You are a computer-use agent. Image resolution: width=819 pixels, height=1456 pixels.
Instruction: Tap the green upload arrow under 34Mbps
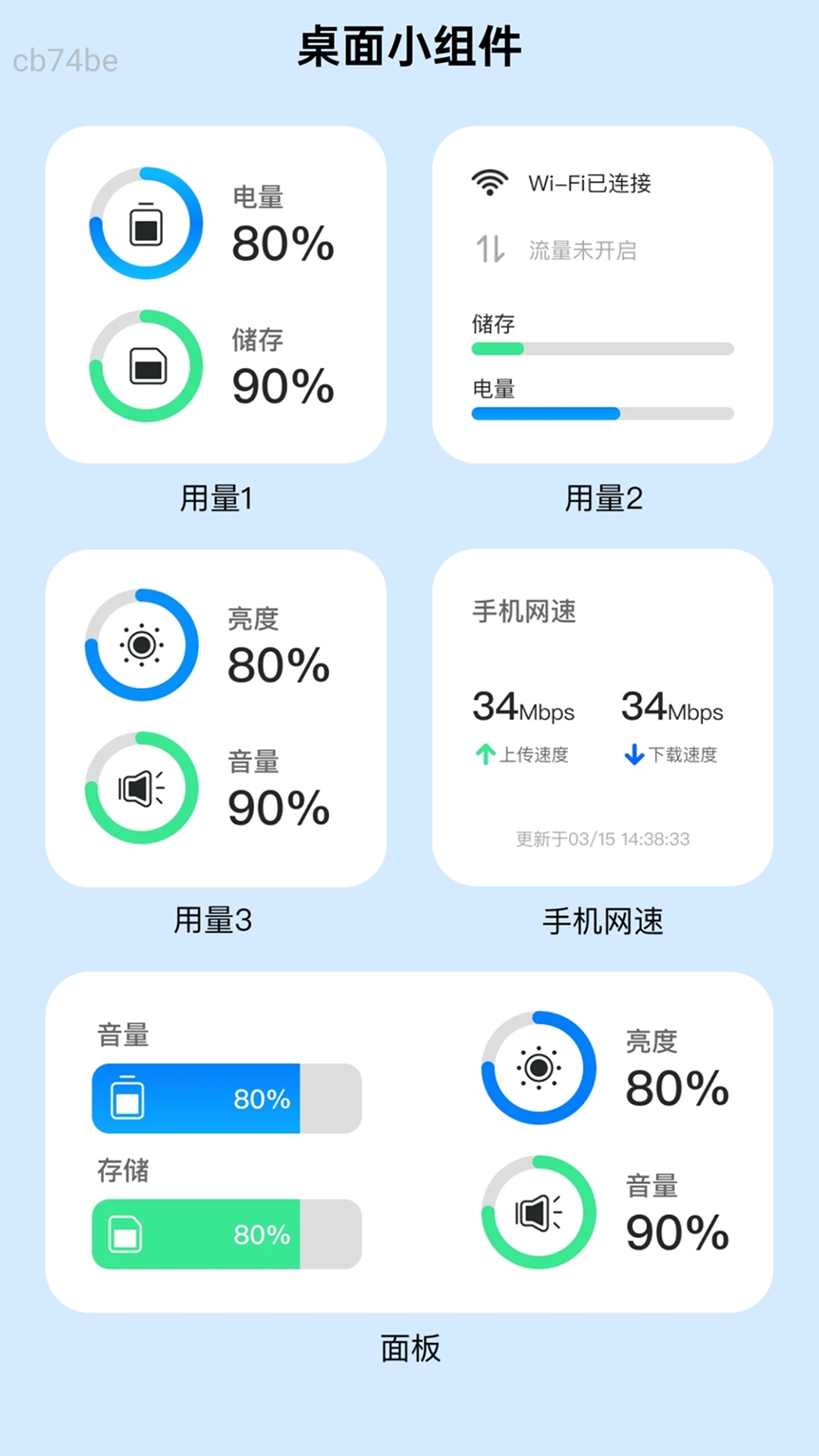484,755
